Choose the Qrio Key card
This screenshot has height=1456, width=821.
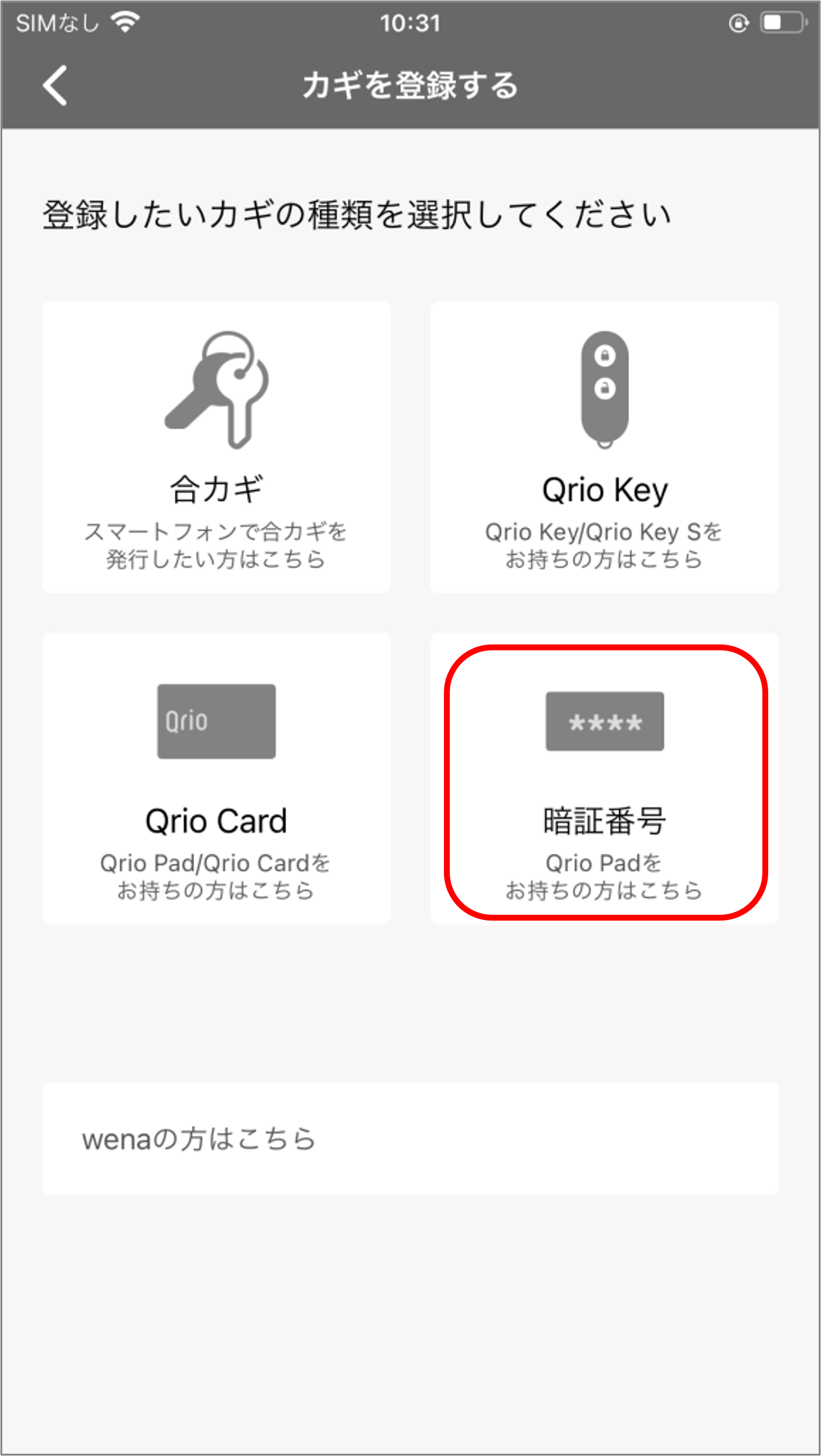605,447
